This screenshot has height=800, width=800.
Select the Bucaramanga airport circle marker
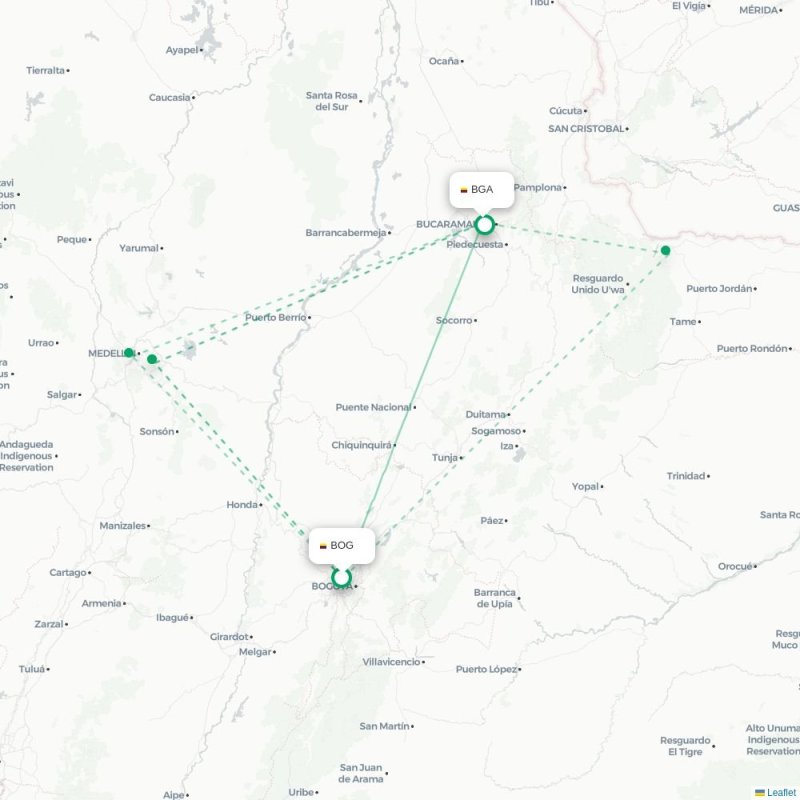(485, 225)
